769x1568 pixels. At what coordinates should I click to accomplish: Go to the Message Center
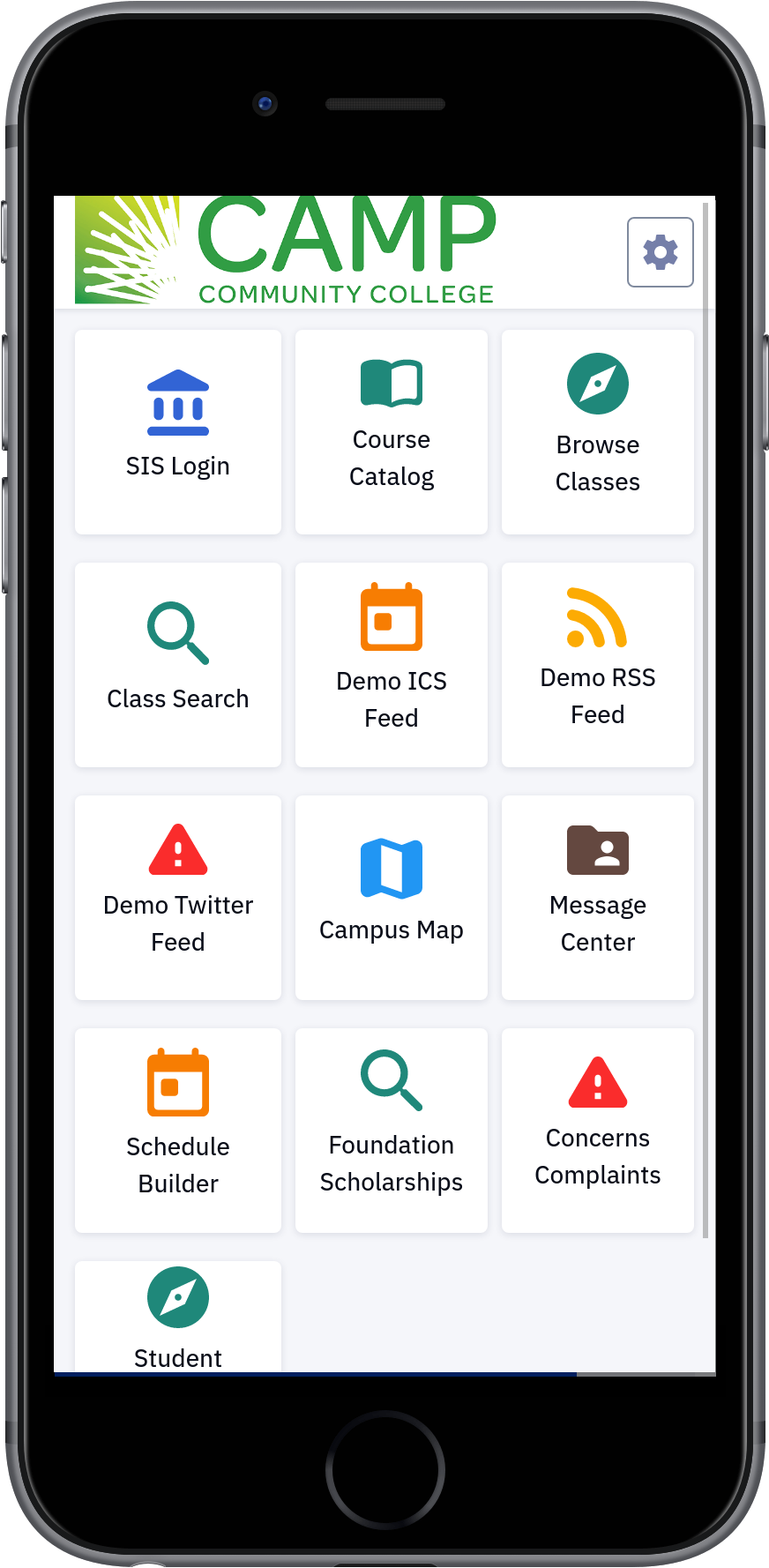(598, 898)
